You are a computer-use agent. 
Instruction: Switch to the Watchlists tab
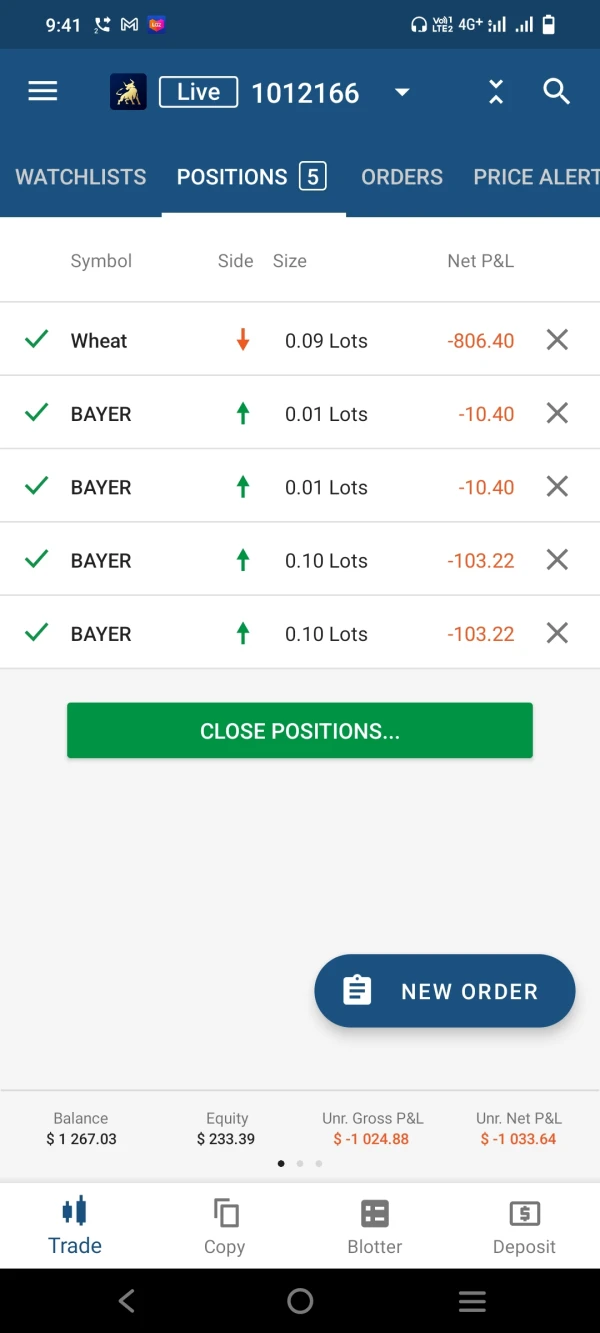(81, 177)
